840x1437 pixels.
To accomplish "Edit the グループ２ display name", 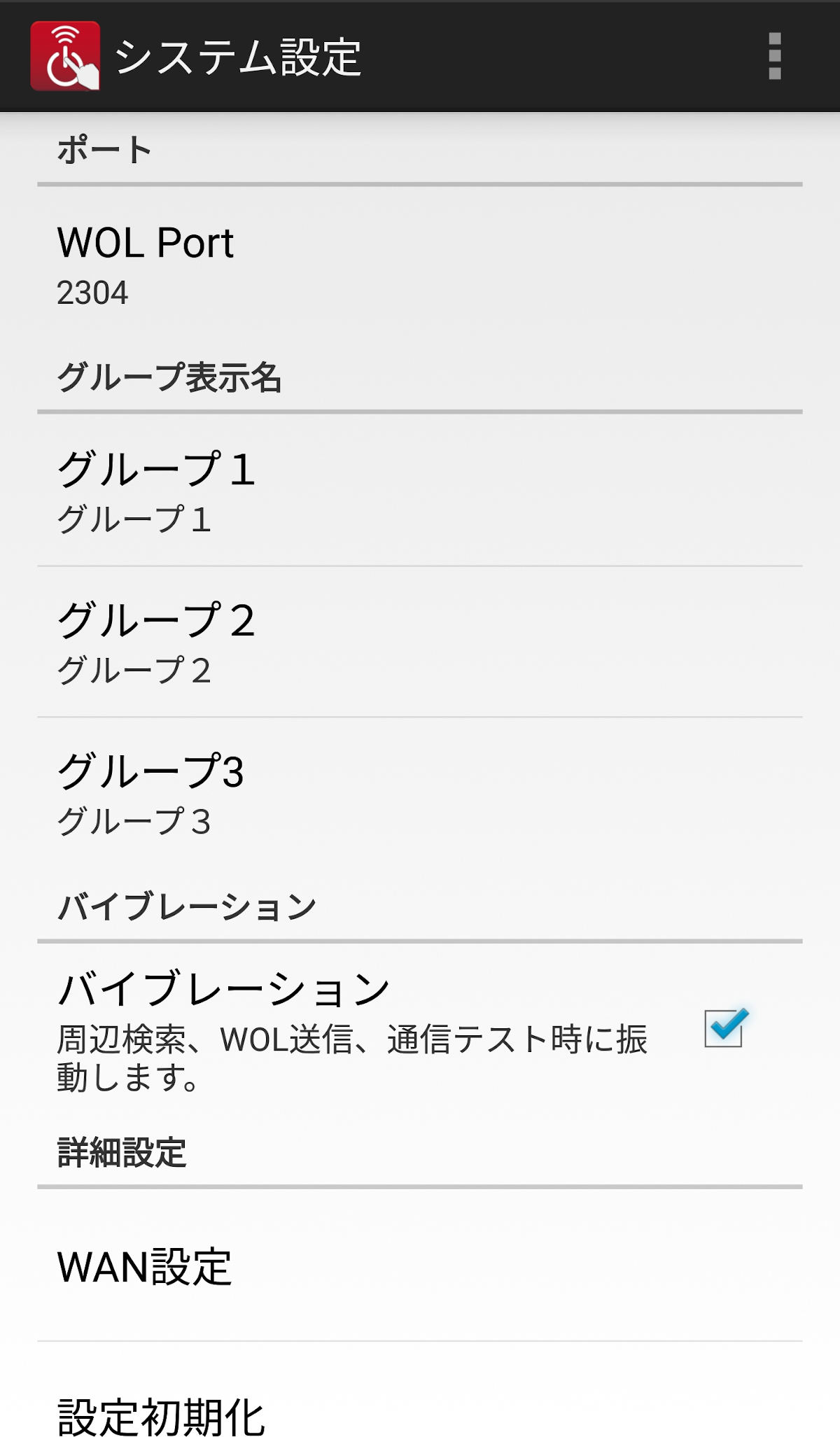I will click(420, 642).
